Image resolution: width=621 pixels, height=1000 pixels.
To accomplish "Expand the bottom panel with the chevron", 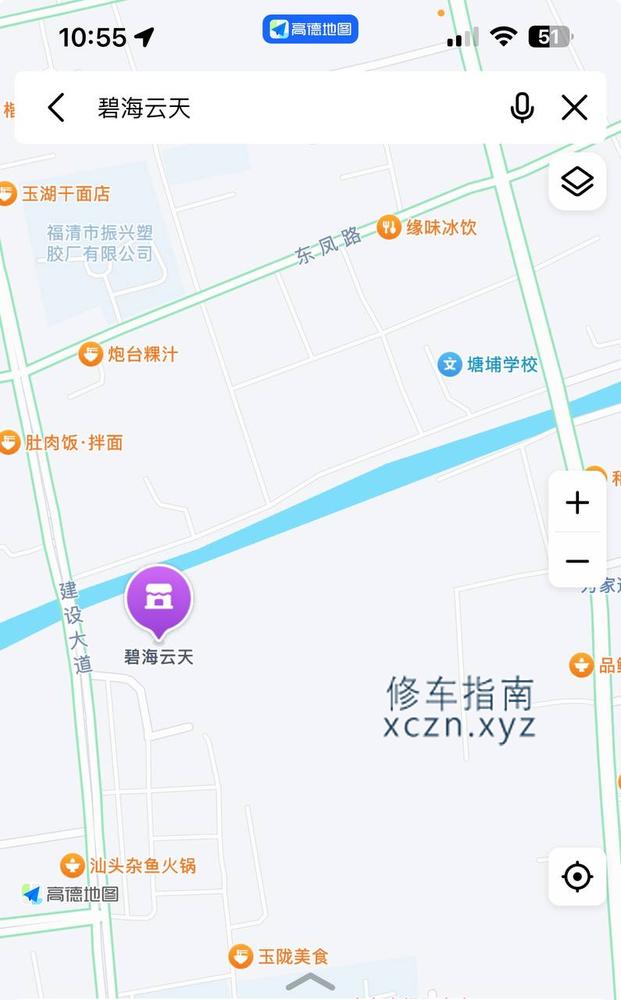I will click(x=310, y=982).
